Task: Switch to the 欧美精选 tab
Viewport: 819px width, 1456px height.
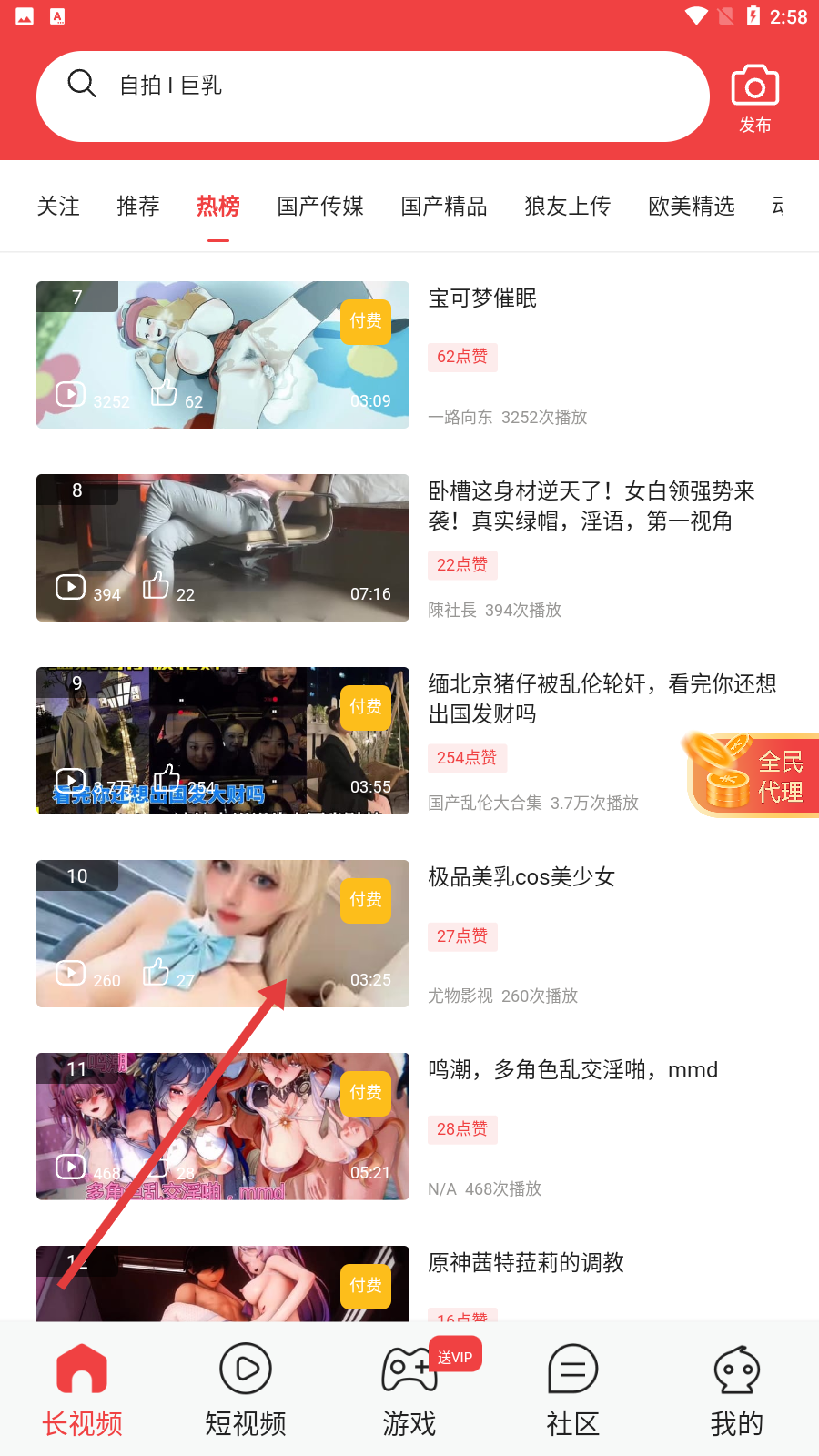Action: pyautogui.click(x=691, y=207)
